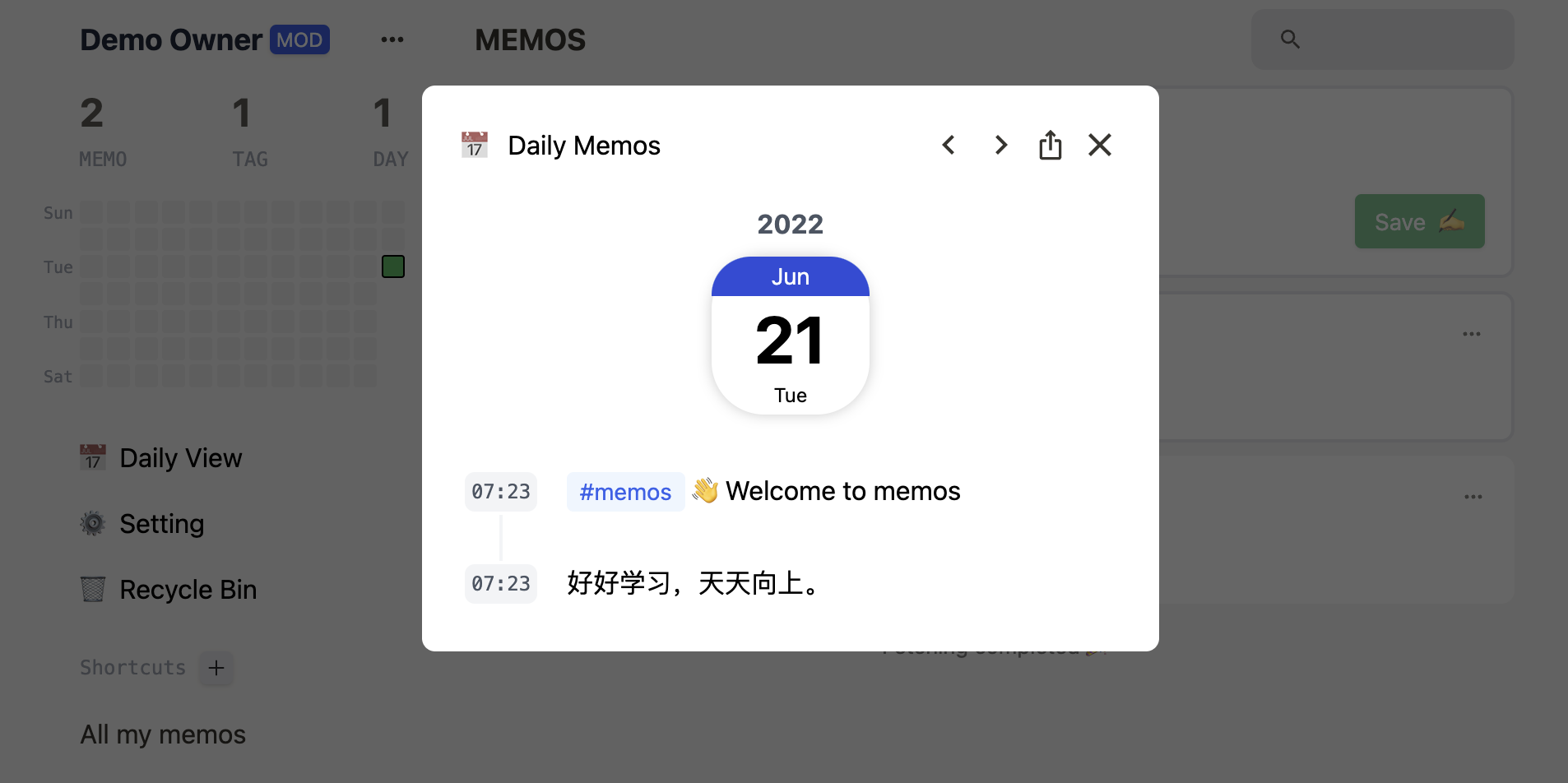Open the Recycle Bin
This screenshot has width=1568, height=783.
(188, 590)
